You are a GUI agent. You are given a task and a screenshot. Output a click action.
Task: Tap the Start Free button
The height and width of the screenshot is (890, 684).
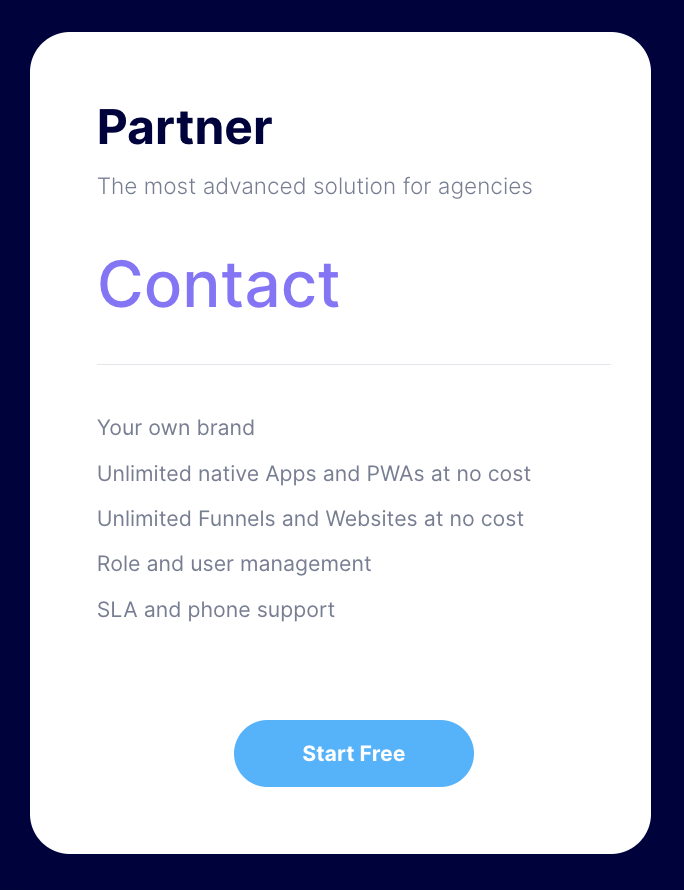(x=353, y=753)
